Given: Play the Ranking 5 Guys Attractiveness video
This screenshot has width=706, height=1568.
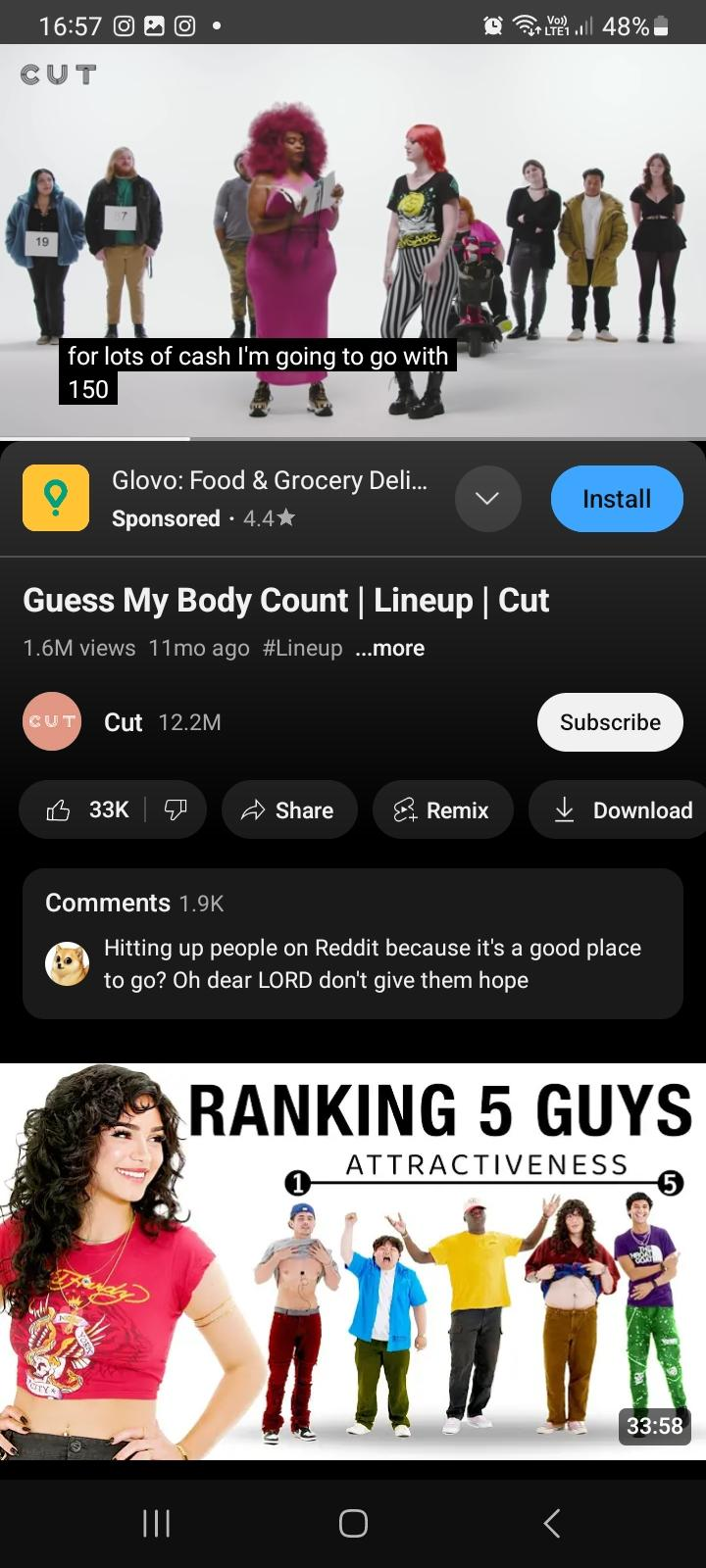Looking at the screenshot, I should pyautogui.click(x=352, y=1261).
